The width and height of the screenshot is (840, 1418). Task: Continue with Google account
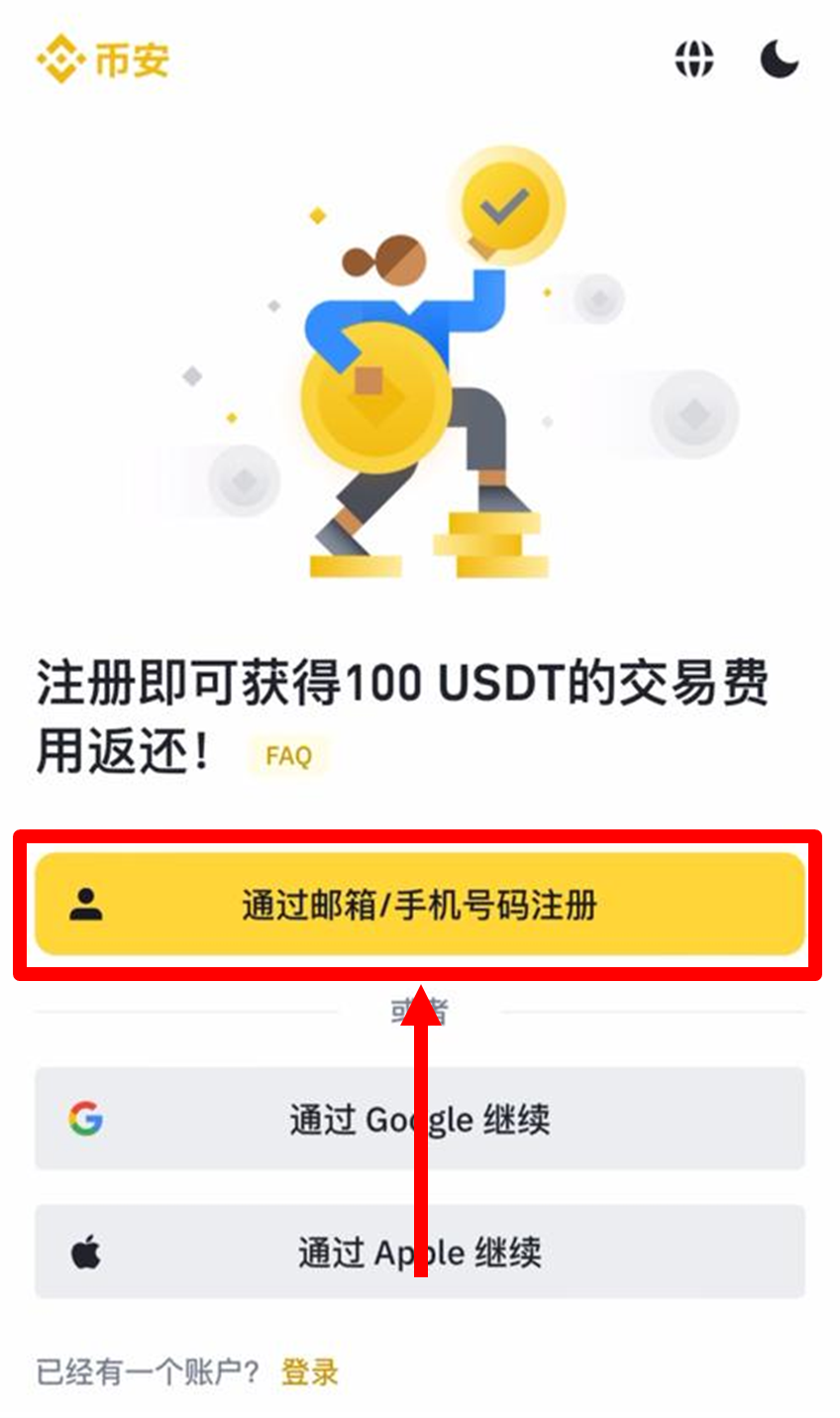click(420, 1119)
